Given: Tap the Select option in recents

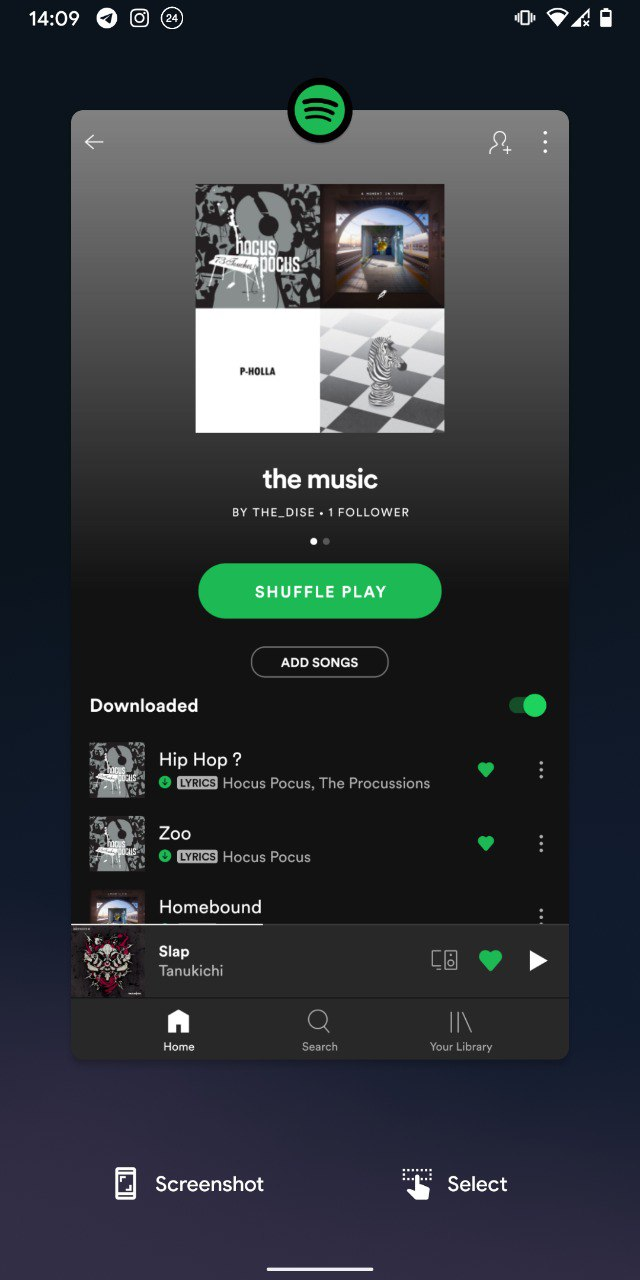Looking at the screenshot, I should click(x=455, y=1184).
